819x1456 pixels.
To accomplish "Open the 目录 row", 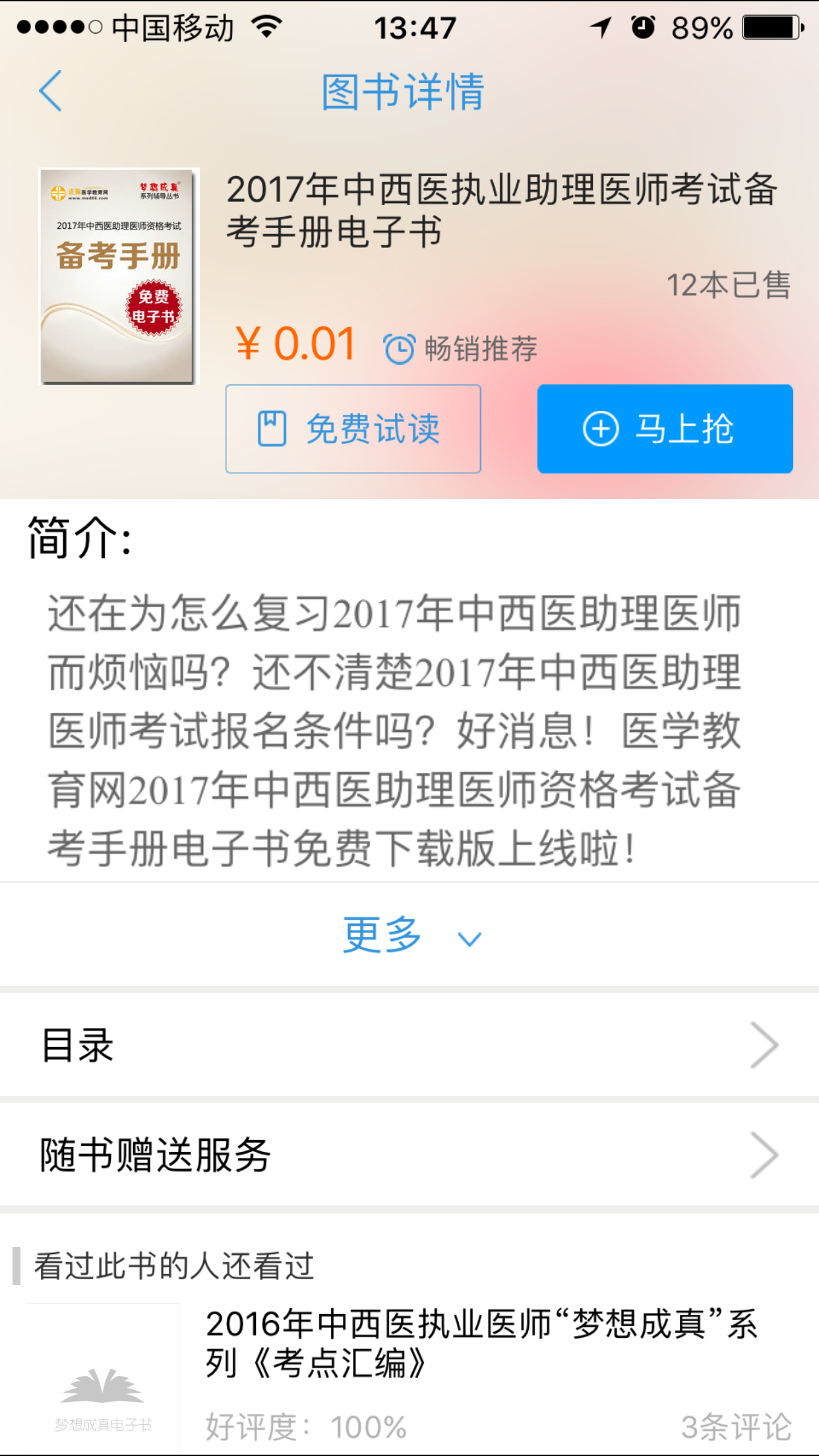I will (409, 1045).
